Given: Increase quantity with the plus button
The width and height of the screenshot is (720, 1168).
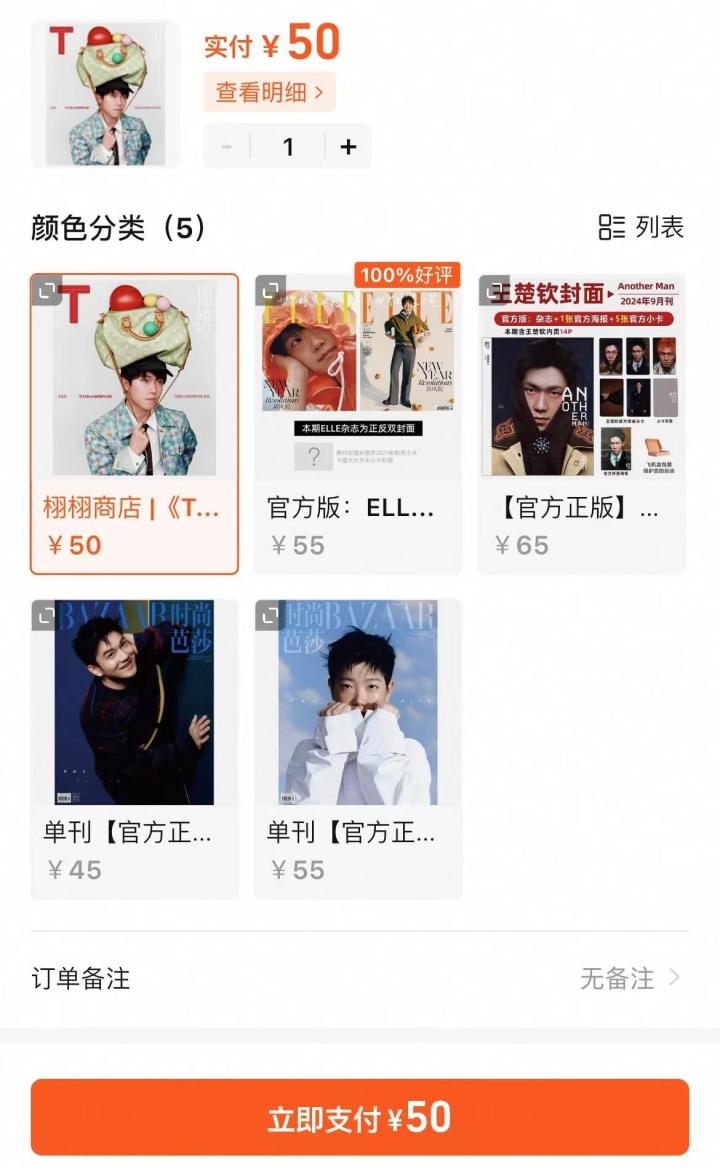Looking at the screenshot, I should (348, 147).
